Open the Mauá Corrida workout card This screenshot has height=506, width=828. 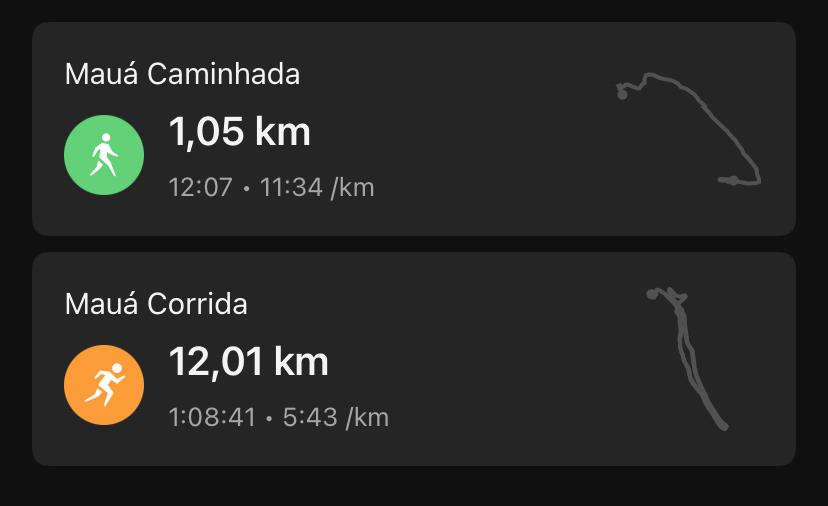pos(413,359)
